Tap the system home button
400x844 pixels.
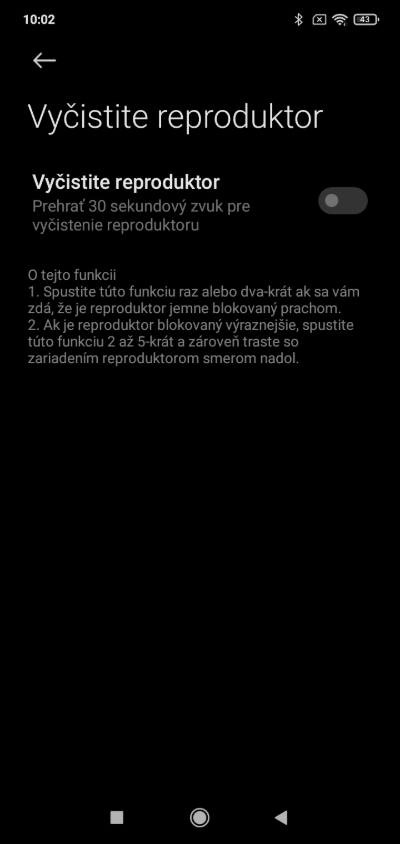[200, 818]
